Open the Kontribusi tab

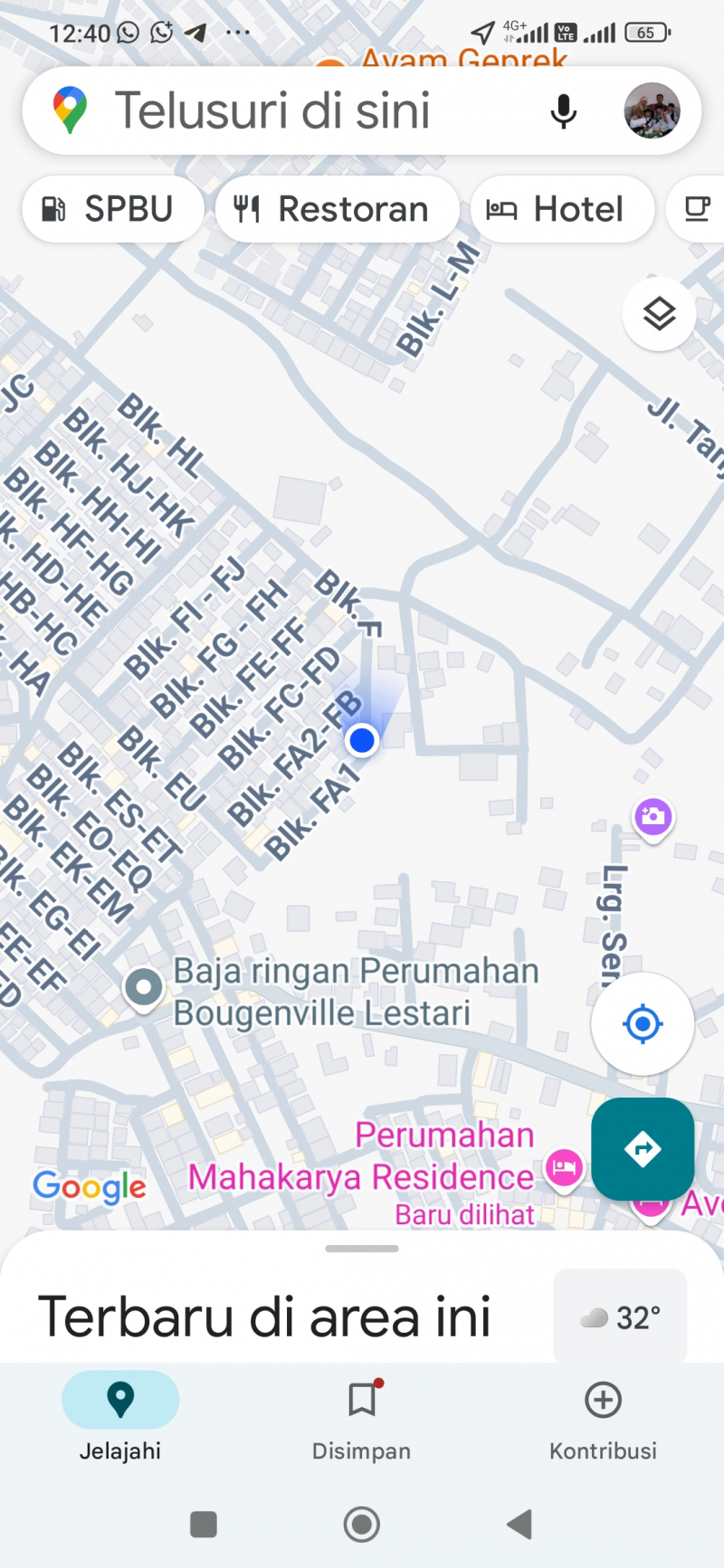[x=603, y=1416]
